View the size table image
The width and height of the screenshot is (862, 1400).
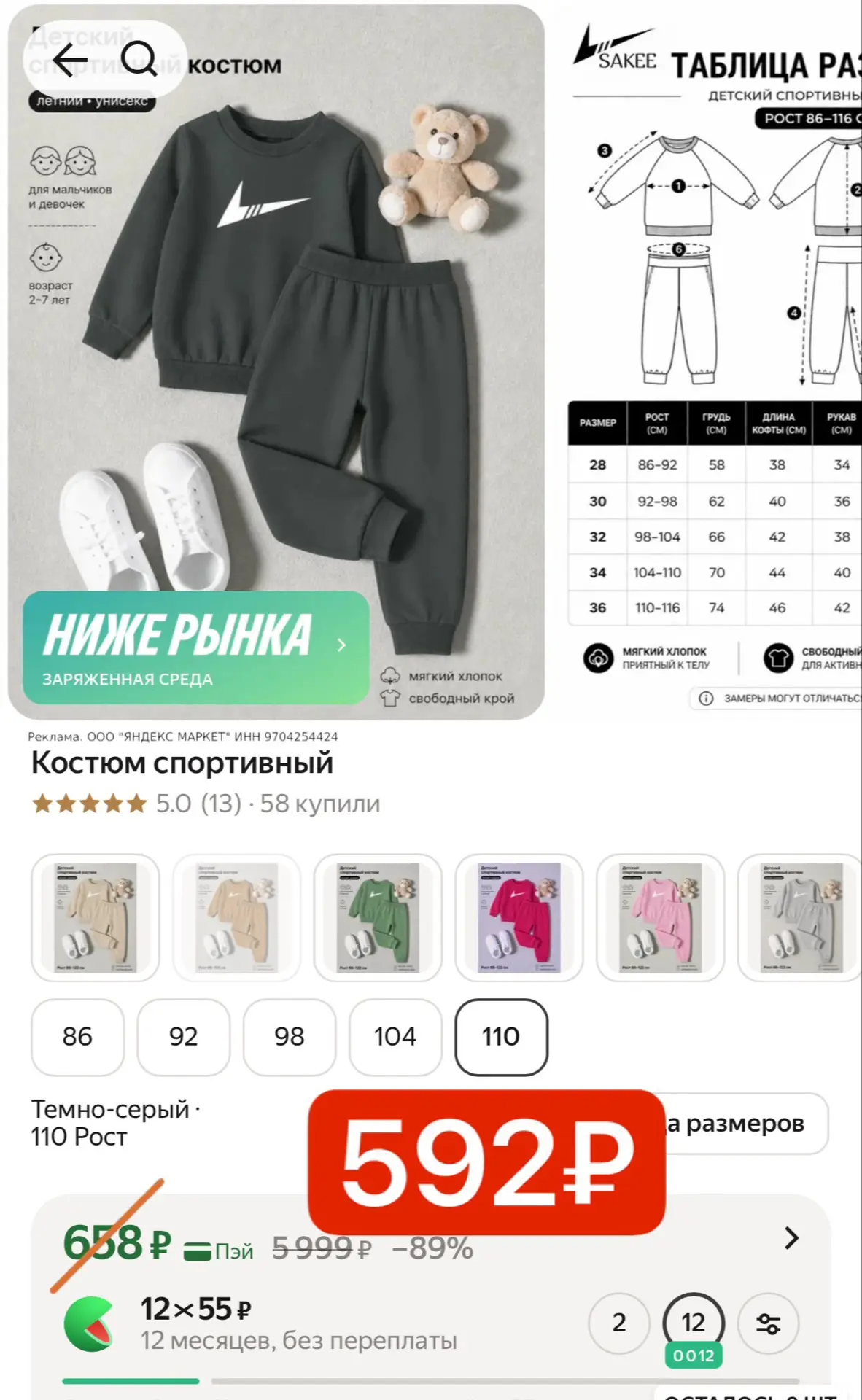tap(715, 362)
